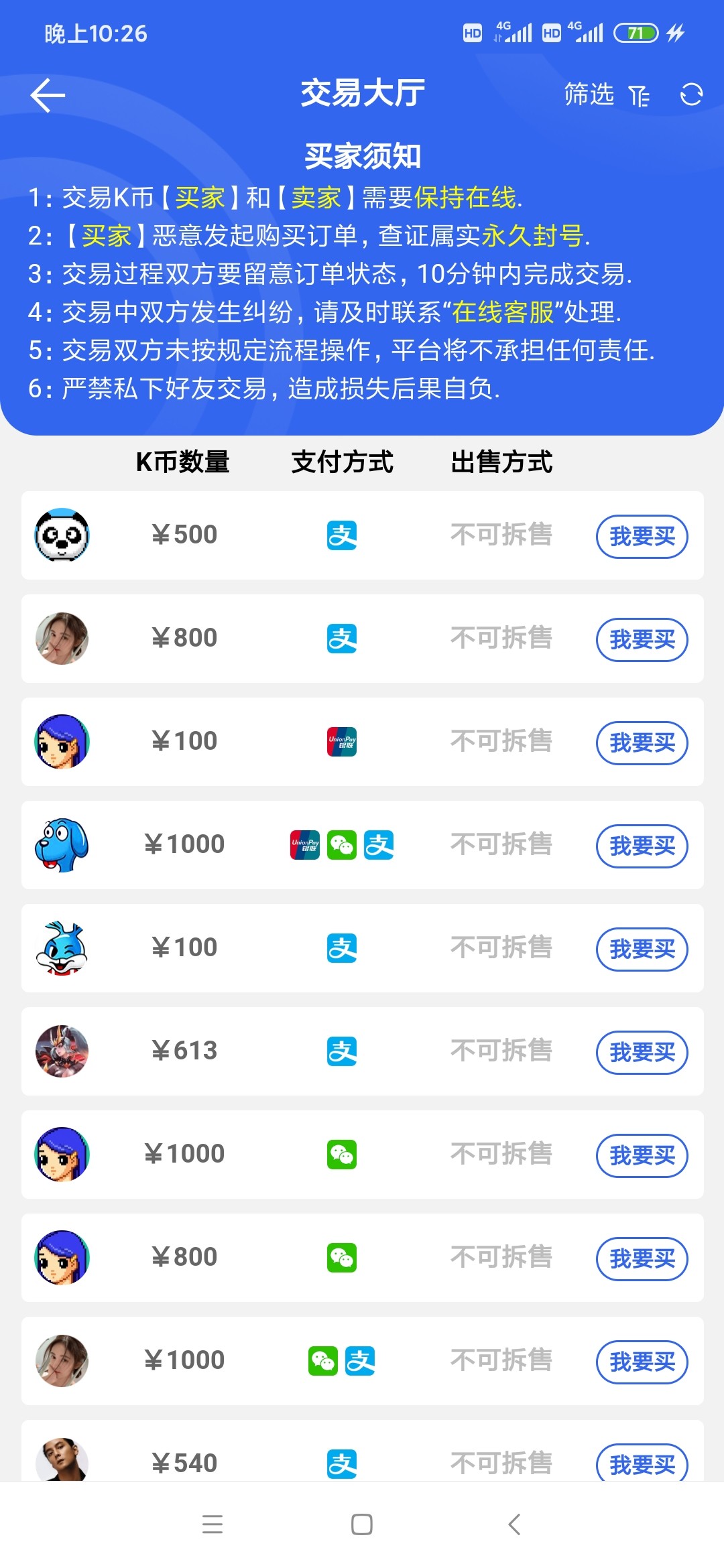Go back from 交易大厅
The width and height of the screenshot is (724, 1568).
[x=48, y=94]
